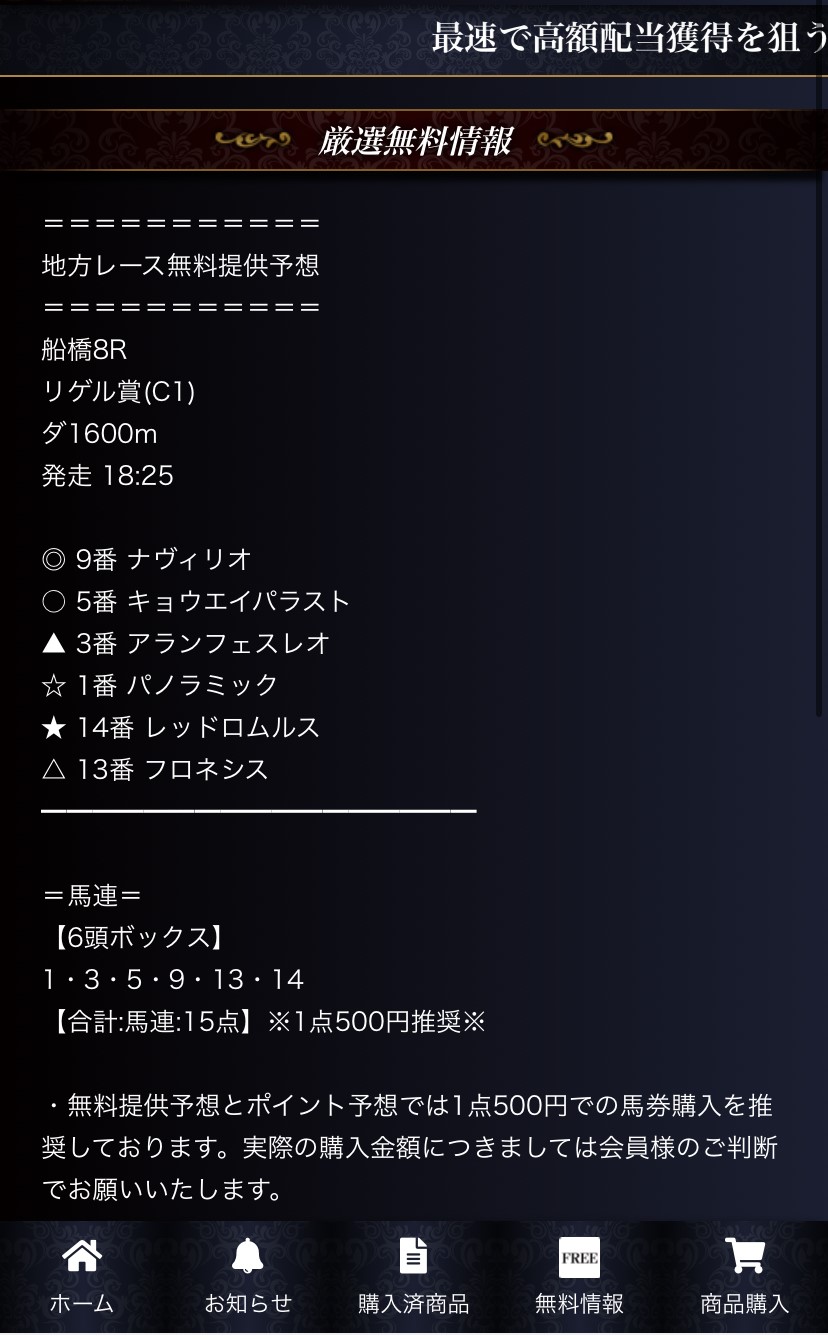Select the 無料情報 tab
This screenshot has height=1339, width=828.
[x=579, y=1275]
